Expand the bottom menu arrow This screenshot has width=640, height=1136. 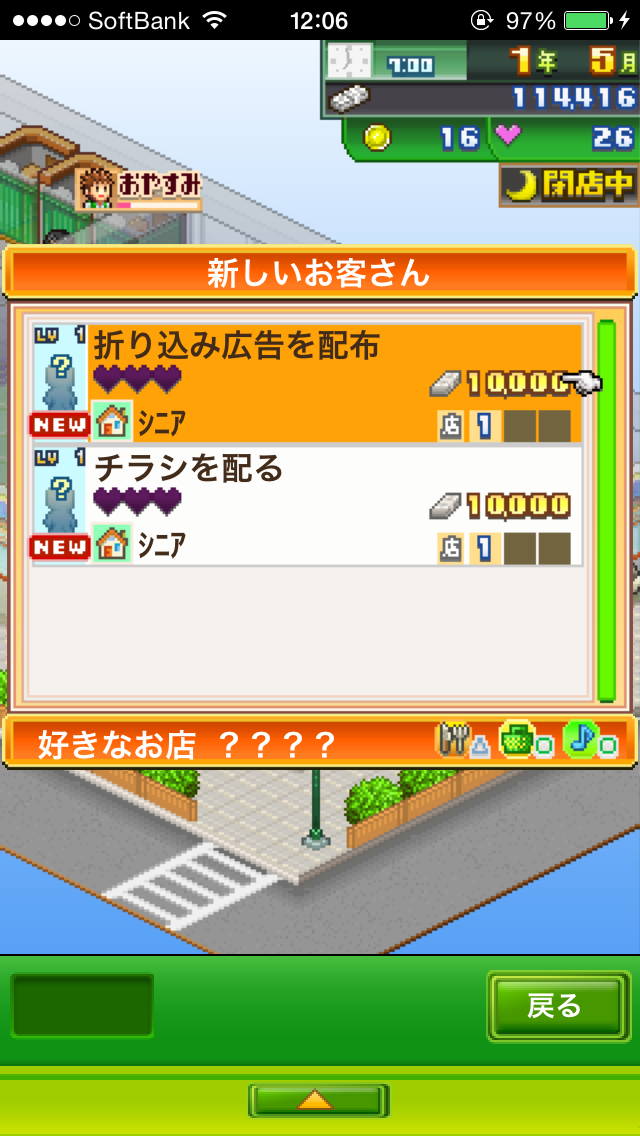click(317, 1101)
